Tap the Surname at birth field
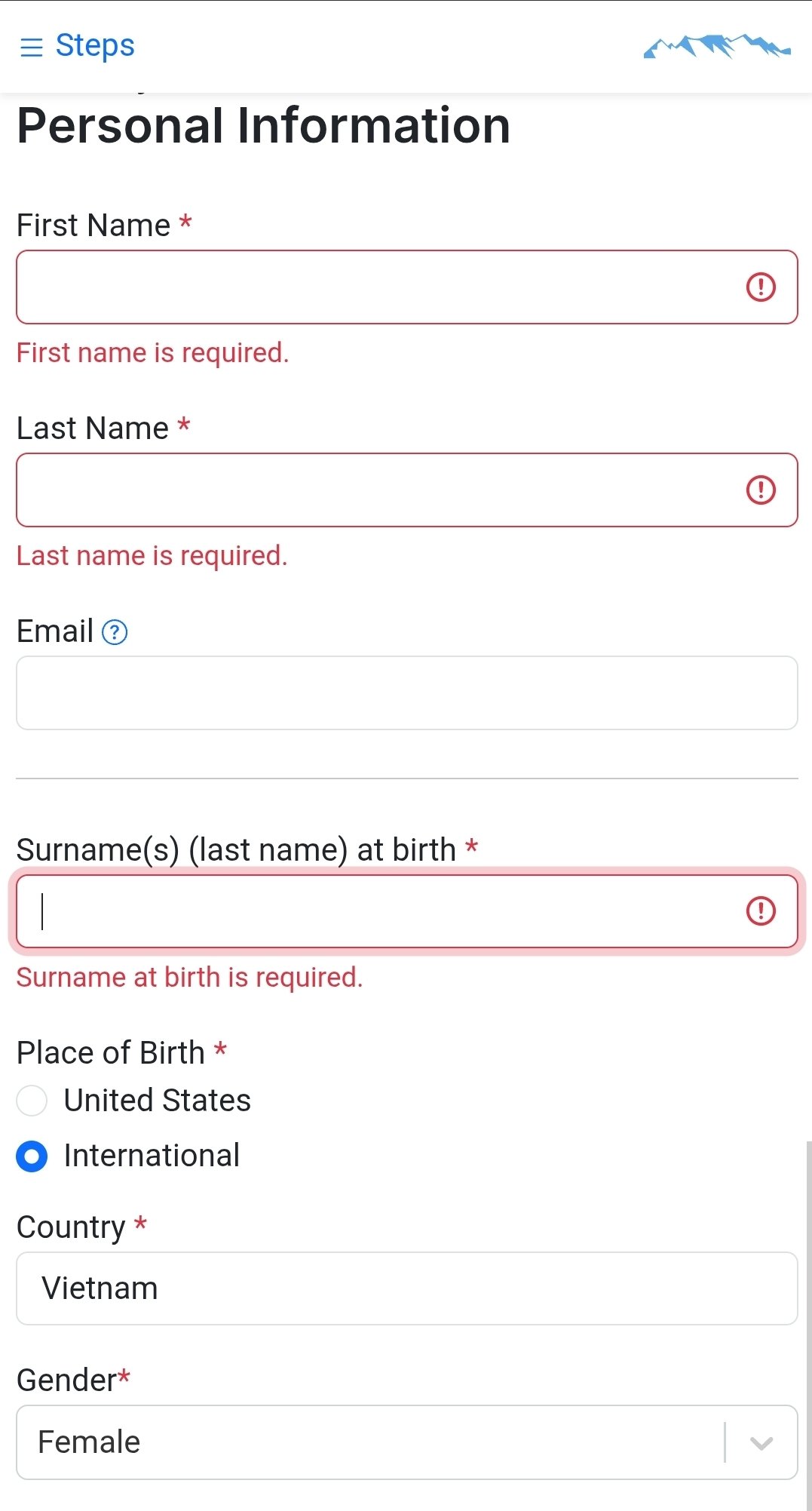The image size is (812, 1511). (407, 911)
